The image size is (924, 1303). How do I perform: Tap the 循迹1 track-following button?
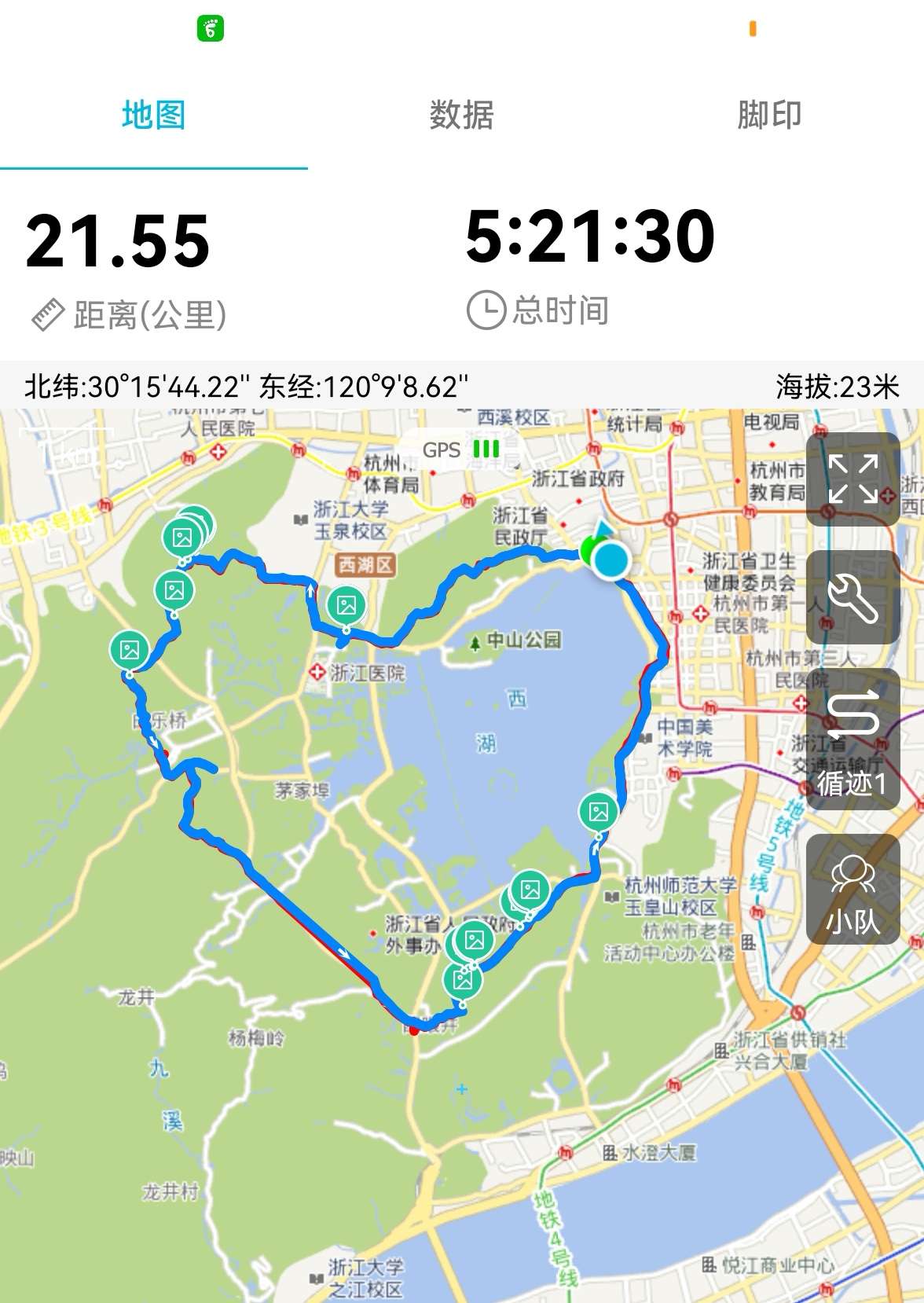click(852, 739)
